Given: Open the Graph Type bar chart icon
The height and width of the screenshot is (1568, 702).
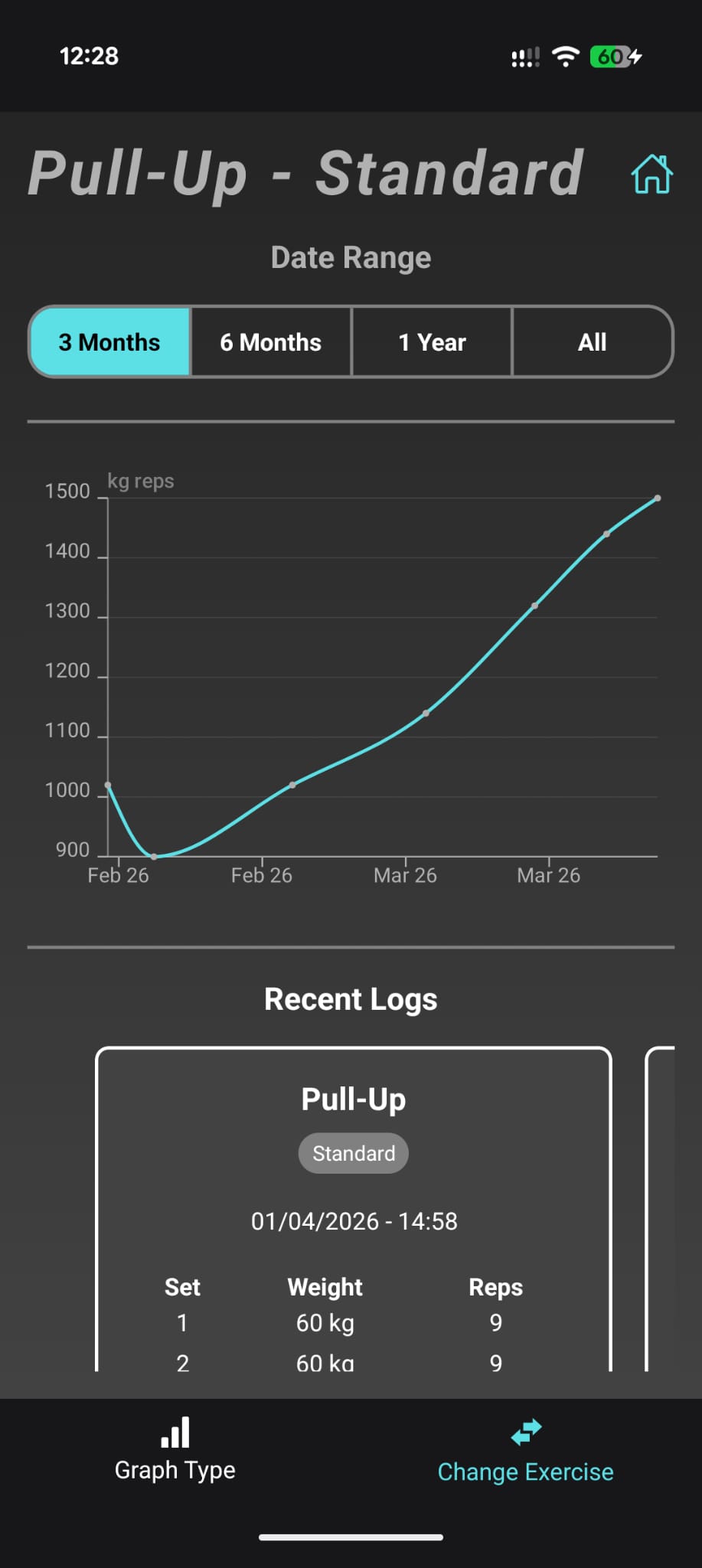Looking at the screenshot, I should coord(175,1435).
